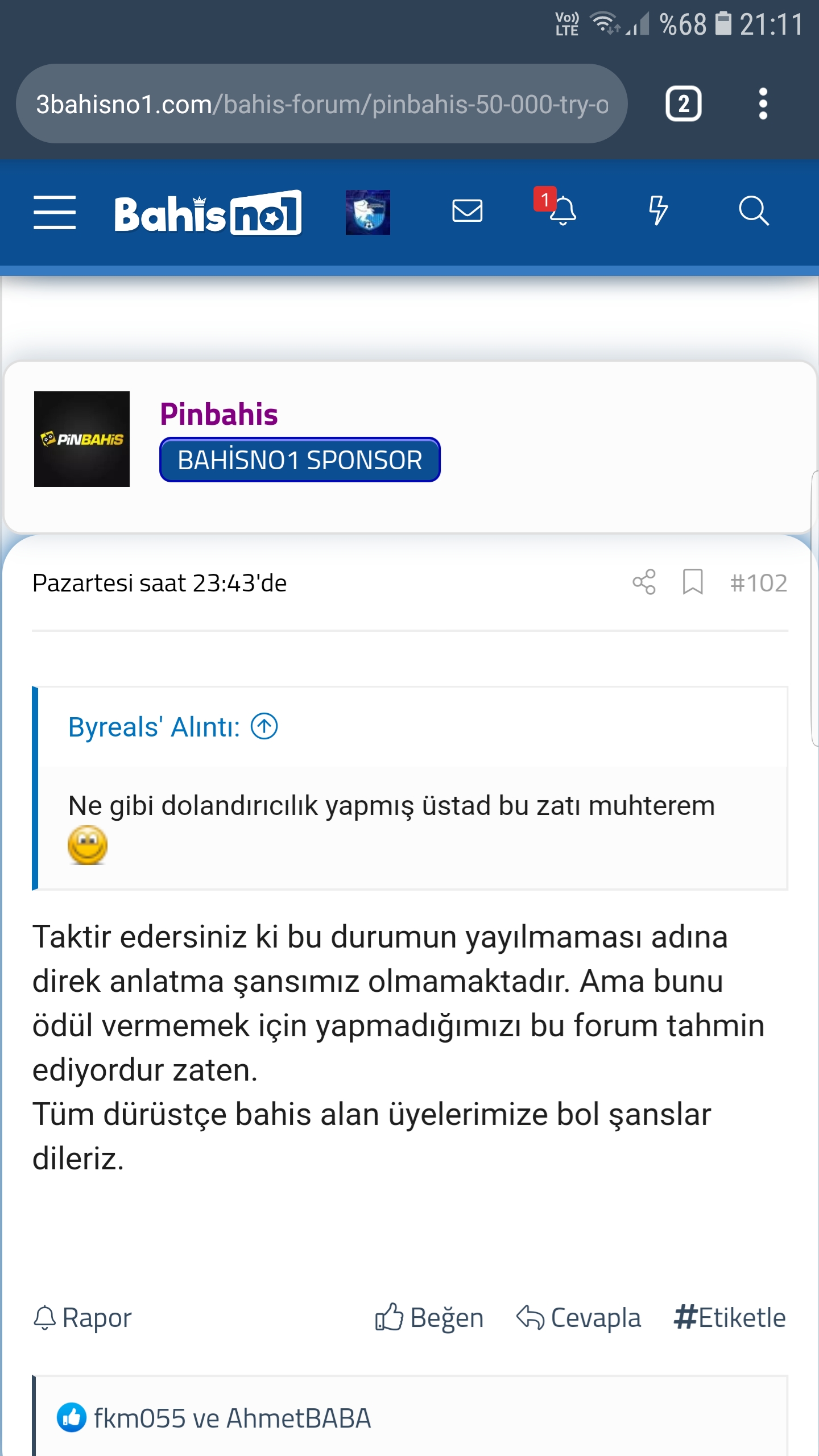
Task: Bookmark post #102
Action: point(692,582)
